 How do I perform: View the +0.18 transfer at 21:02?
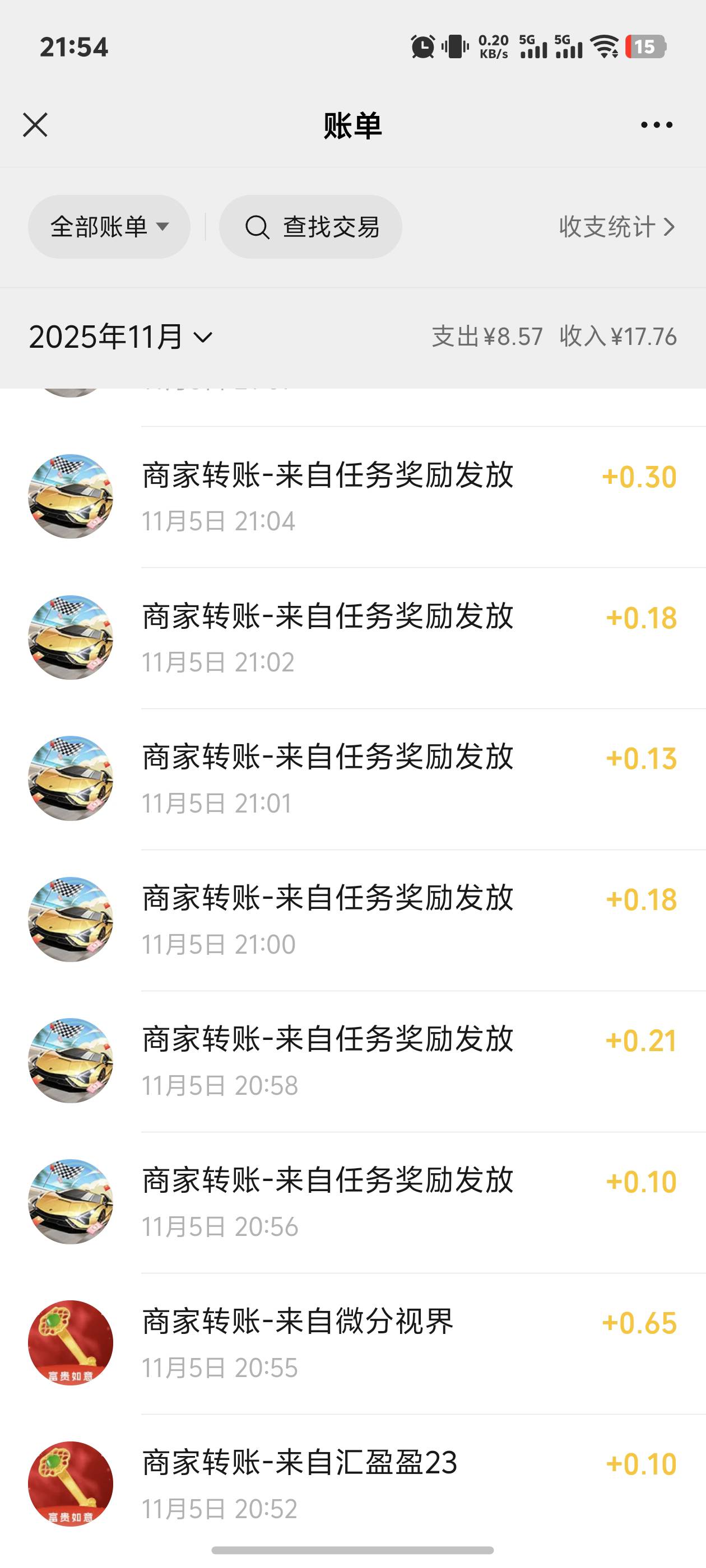[365, 638]
